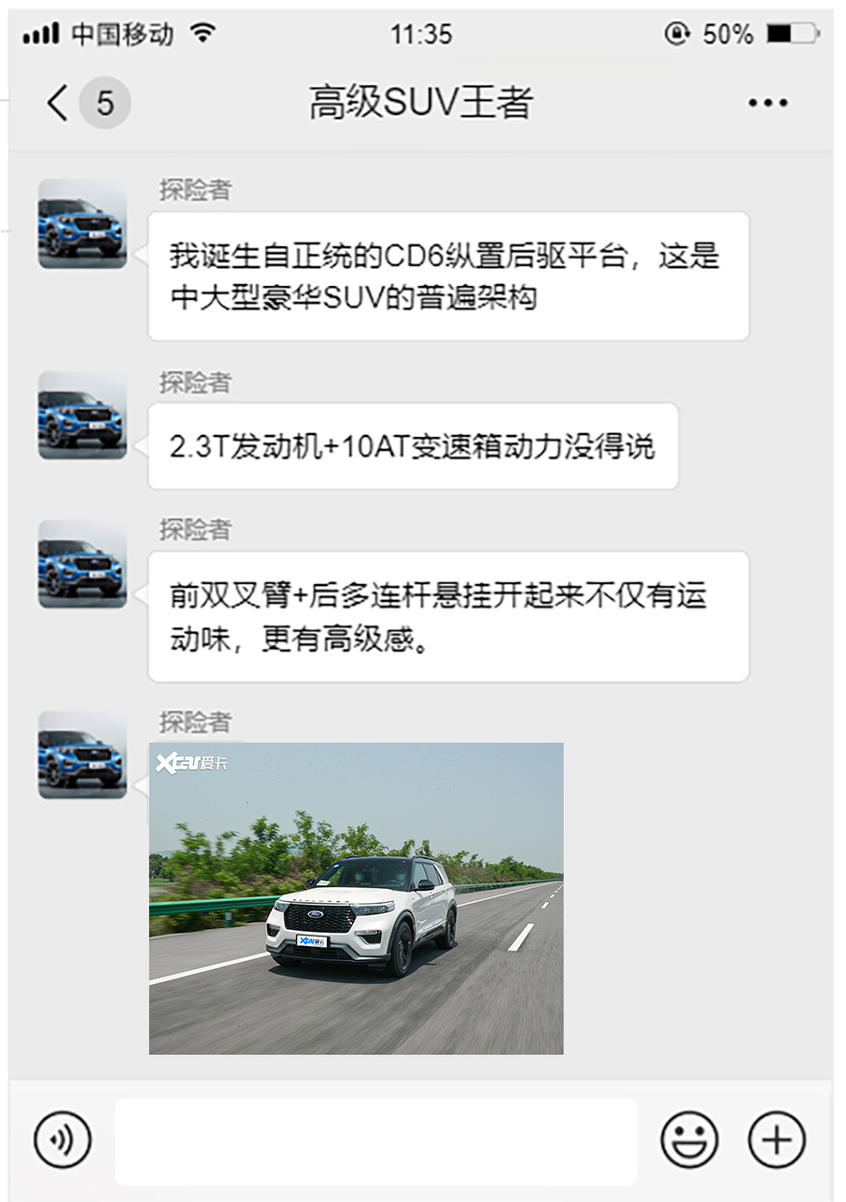Open the emoji picker

click(x=689, y=1139)
